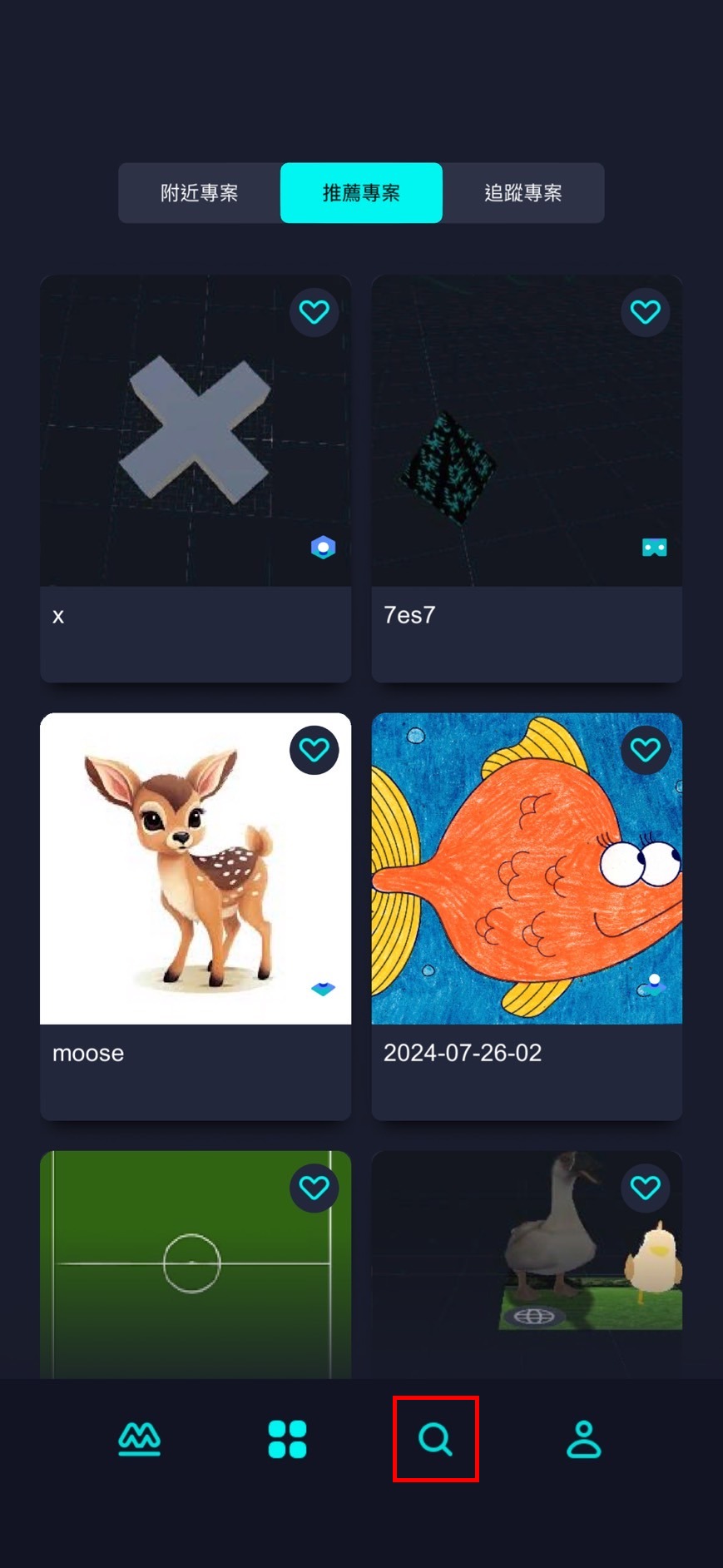This screenshot has height=1568, width=723.
Task: Open search from the bottom navigation
Action: (x=435, y=1439)
